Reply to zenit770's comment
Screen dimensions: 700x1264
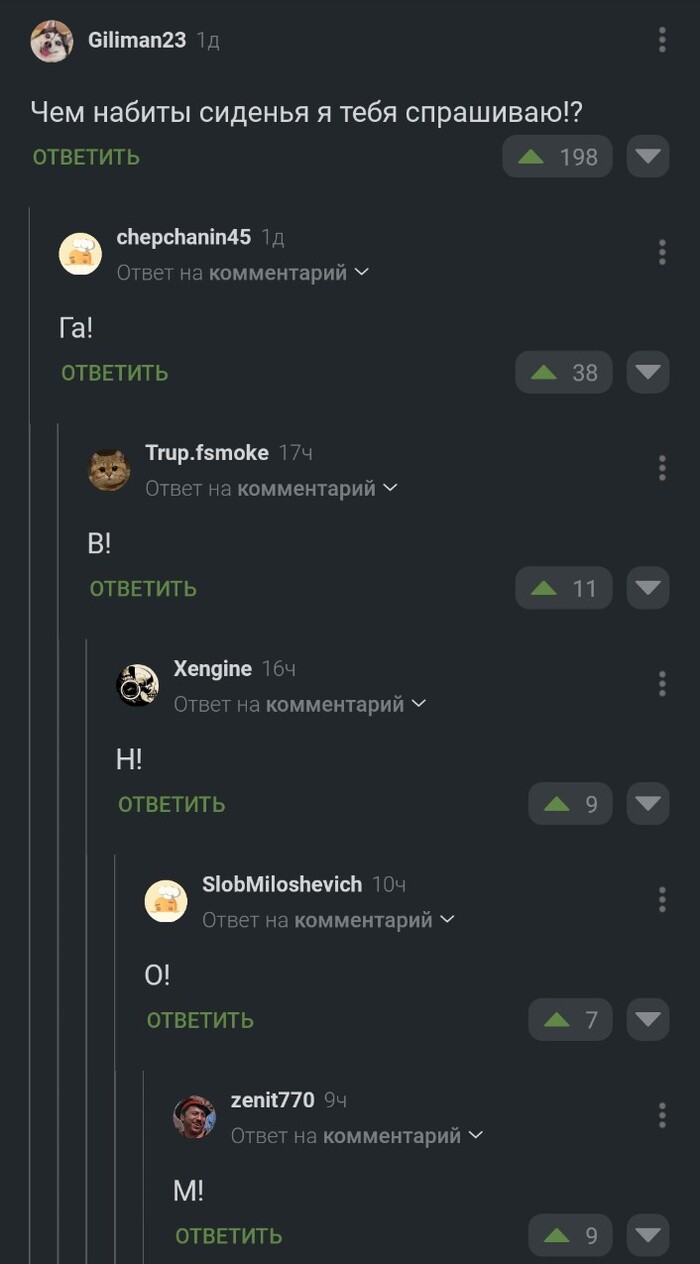(228, 1236)
